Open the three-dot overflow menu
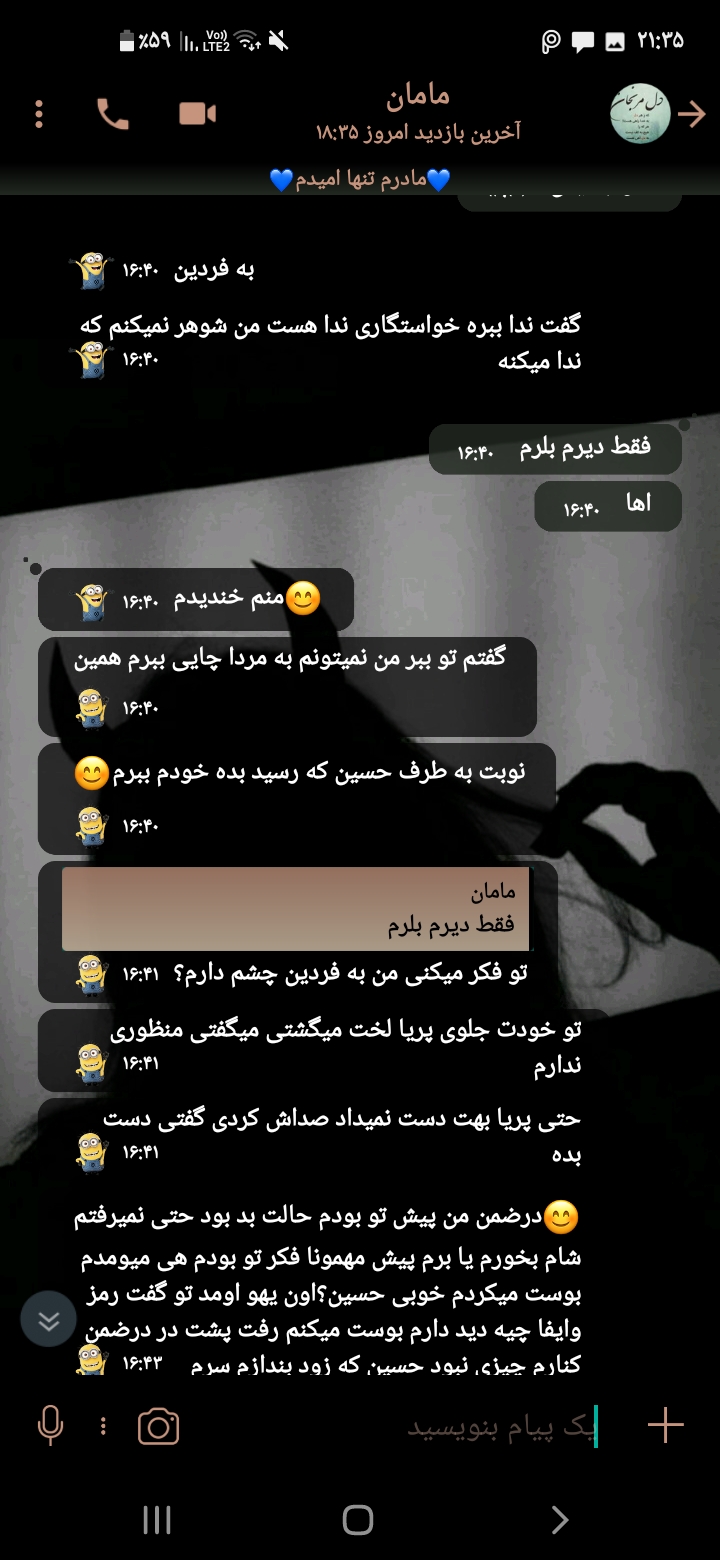This screenshot has height=1560, width=720. coord(39,114)
